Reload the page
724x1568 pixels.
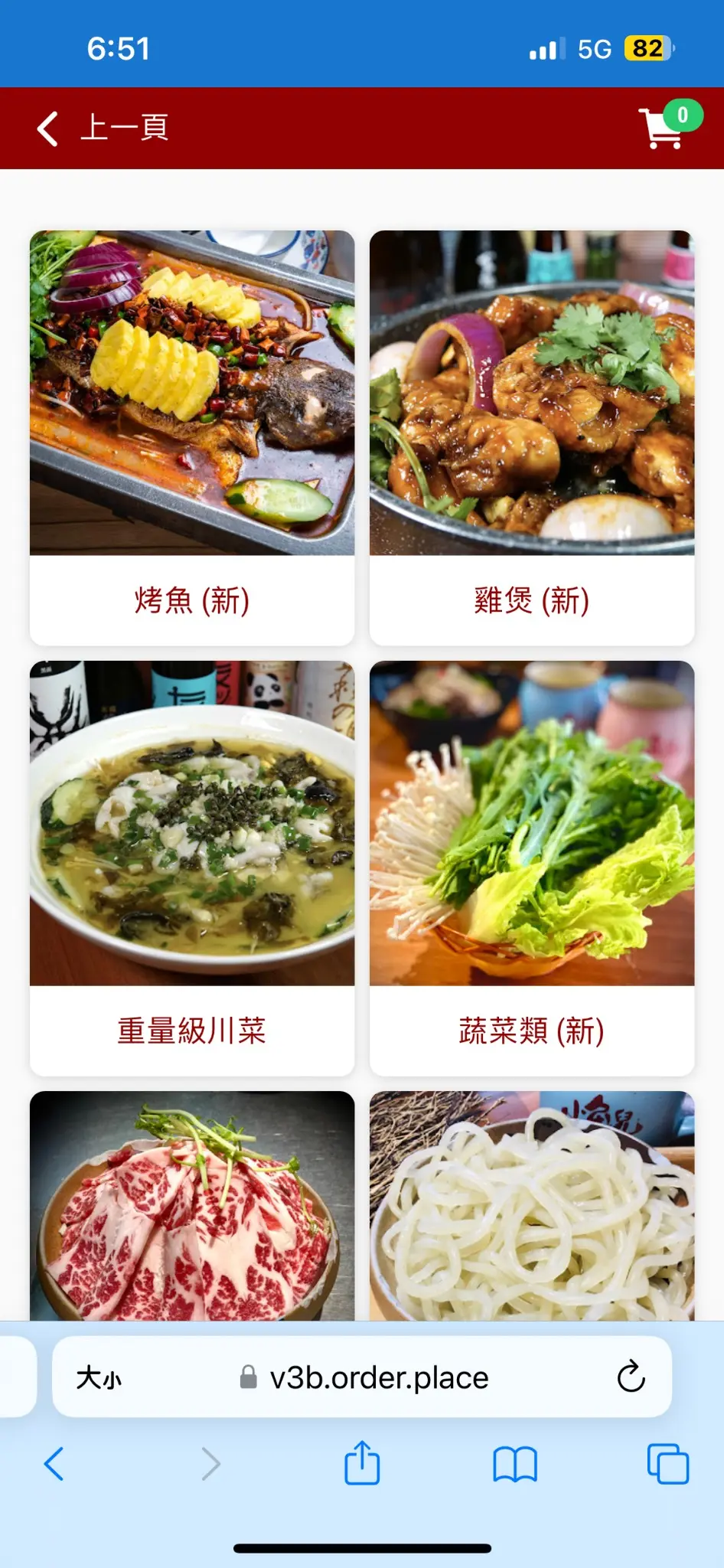pos(631,1377)
